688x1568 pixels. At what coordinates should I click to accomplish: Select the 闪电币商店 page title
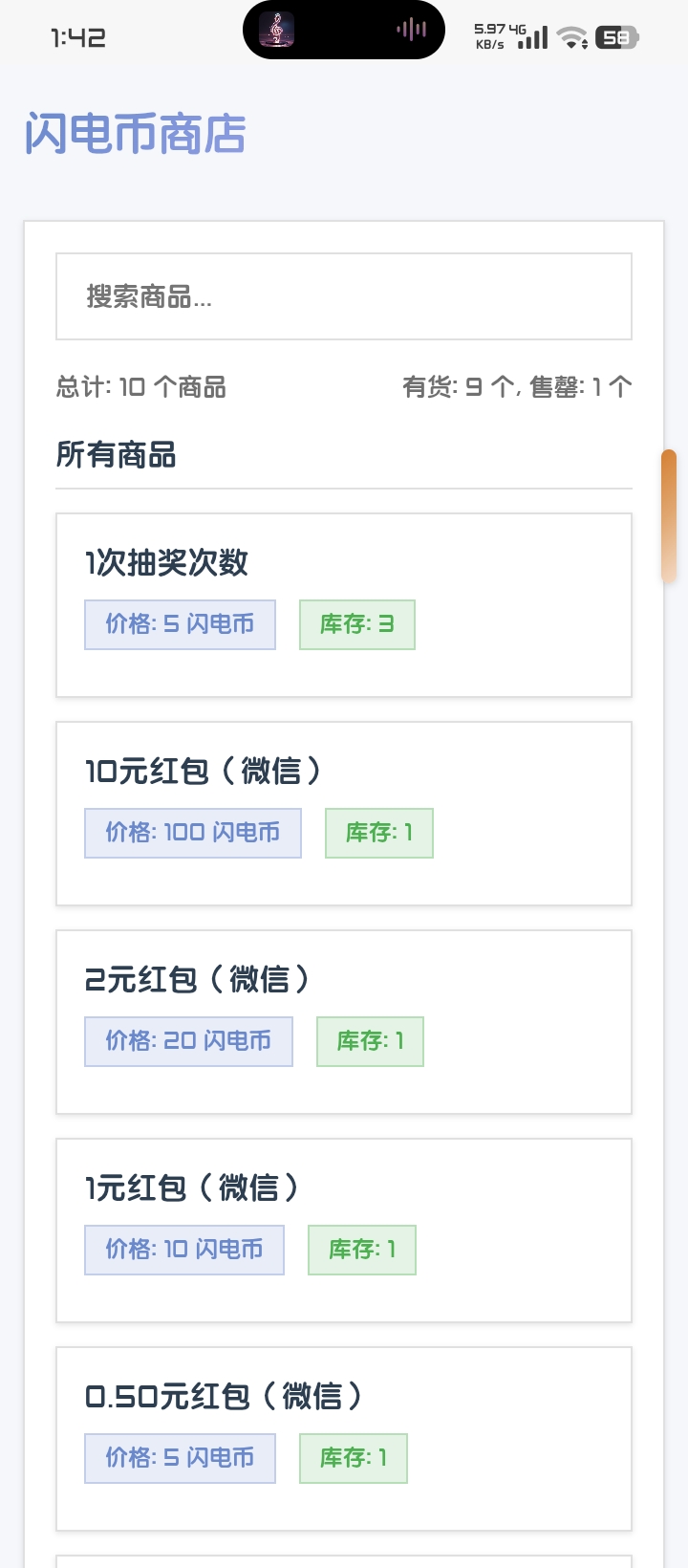point(135,134)
